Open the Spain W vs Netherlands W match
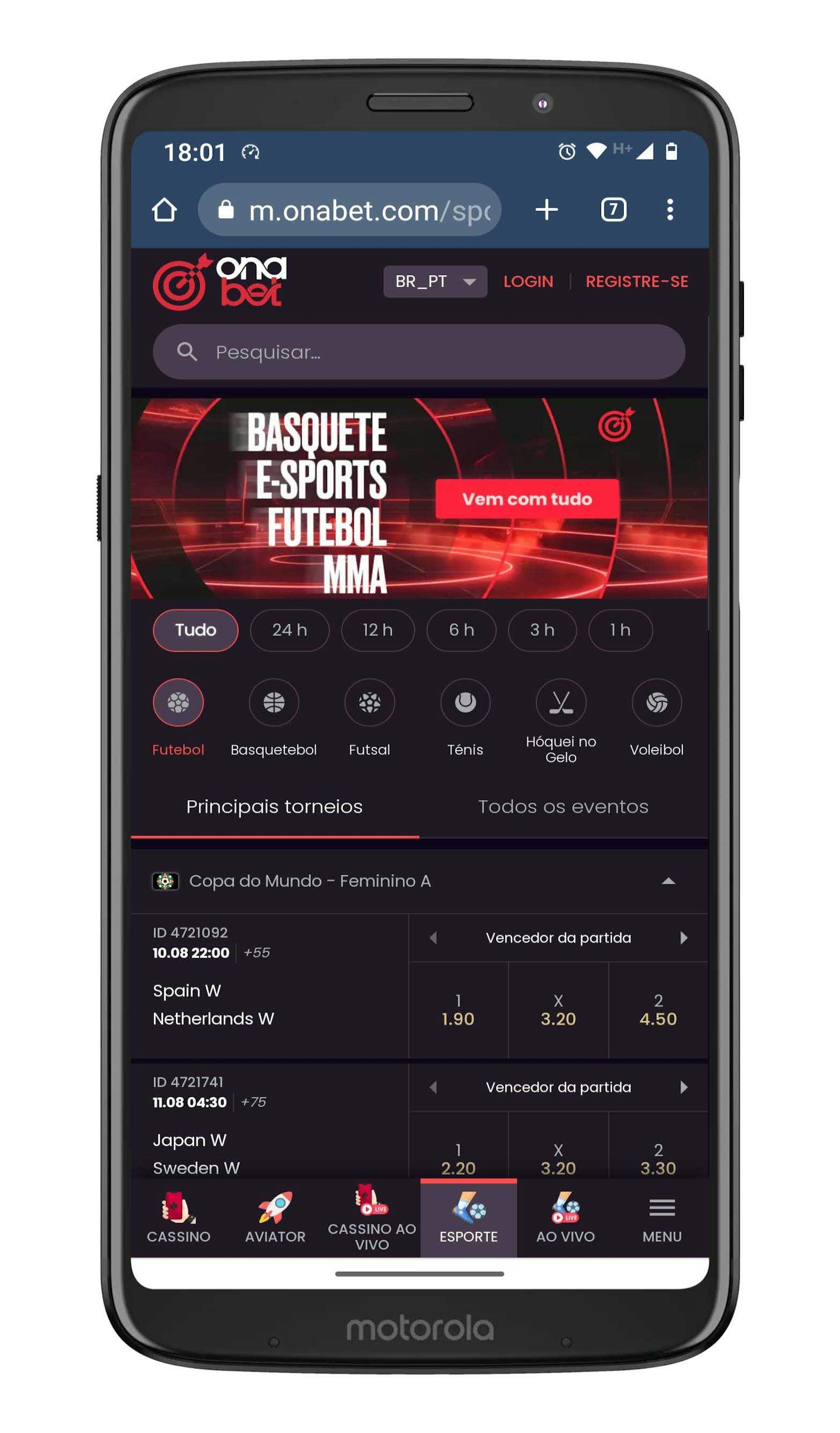The width and height of the screenshot is (840, 1433). (x=213, y=1005)
